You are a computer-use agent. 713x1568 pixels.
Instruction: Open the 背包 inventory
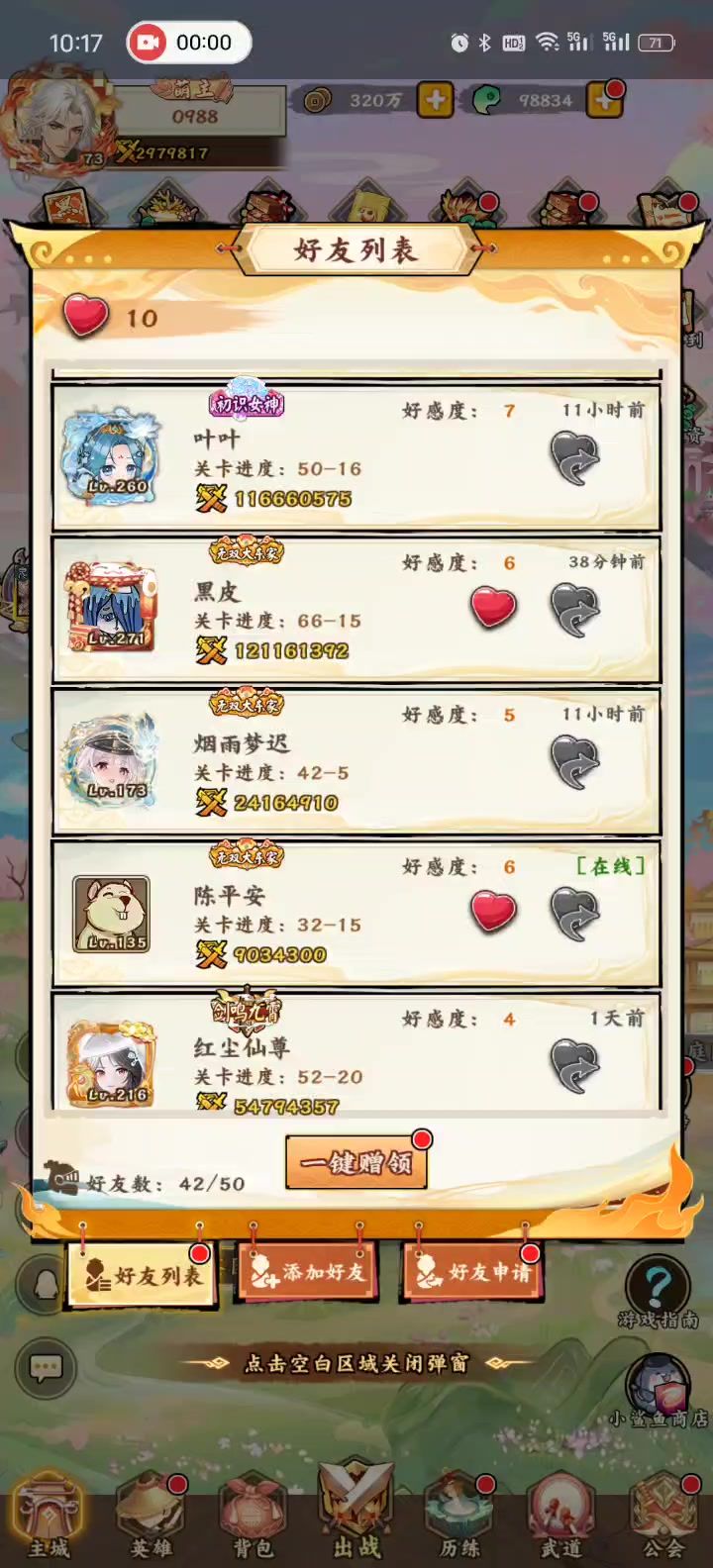click(255, 1517)
